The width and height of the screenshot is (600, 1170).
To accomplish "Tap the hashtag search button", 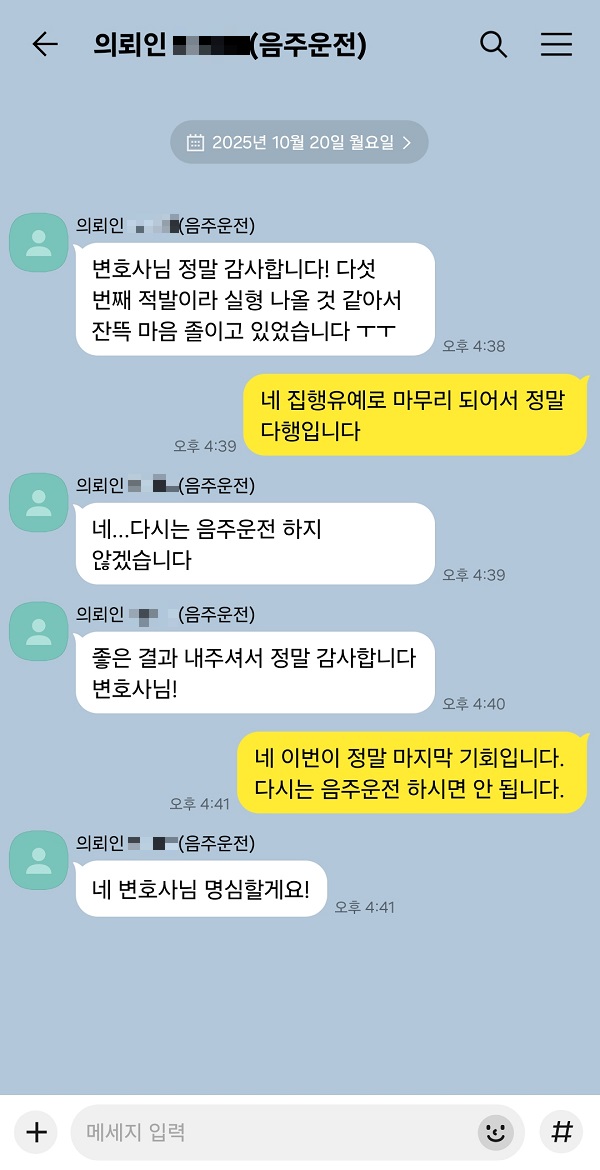I will (562, 1132).
